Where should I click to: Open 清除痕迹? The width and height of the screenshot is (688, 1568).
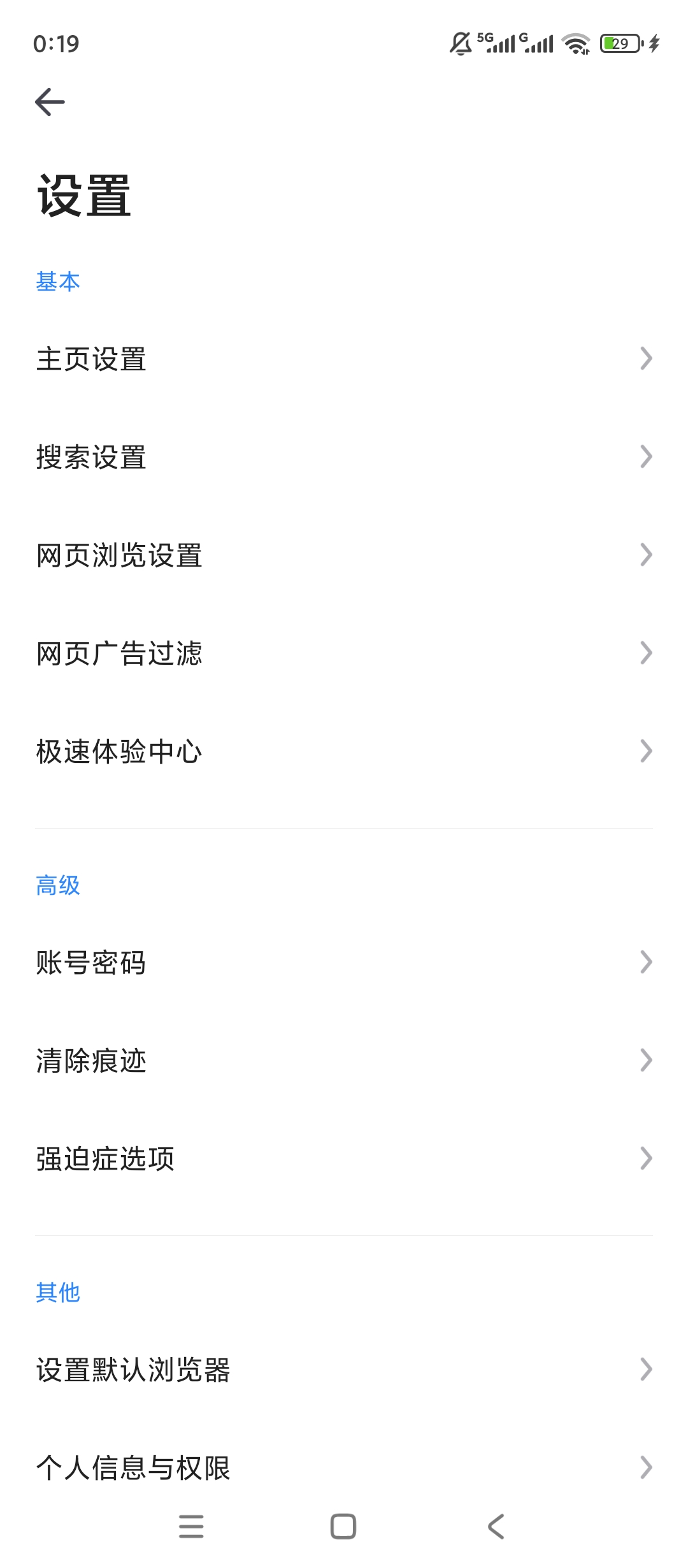(344, 1061)
